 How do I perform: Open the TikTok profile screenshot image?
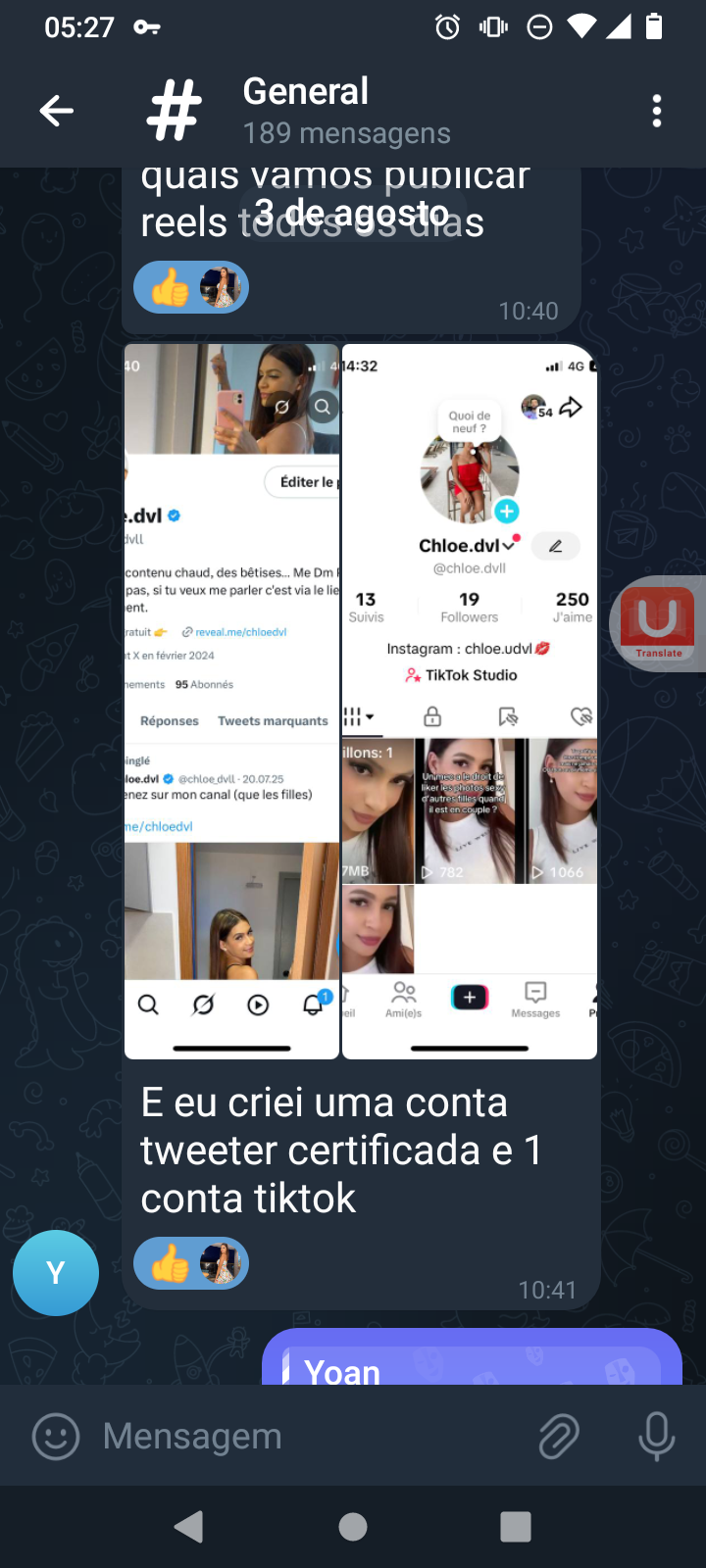(x=470, y=701)
